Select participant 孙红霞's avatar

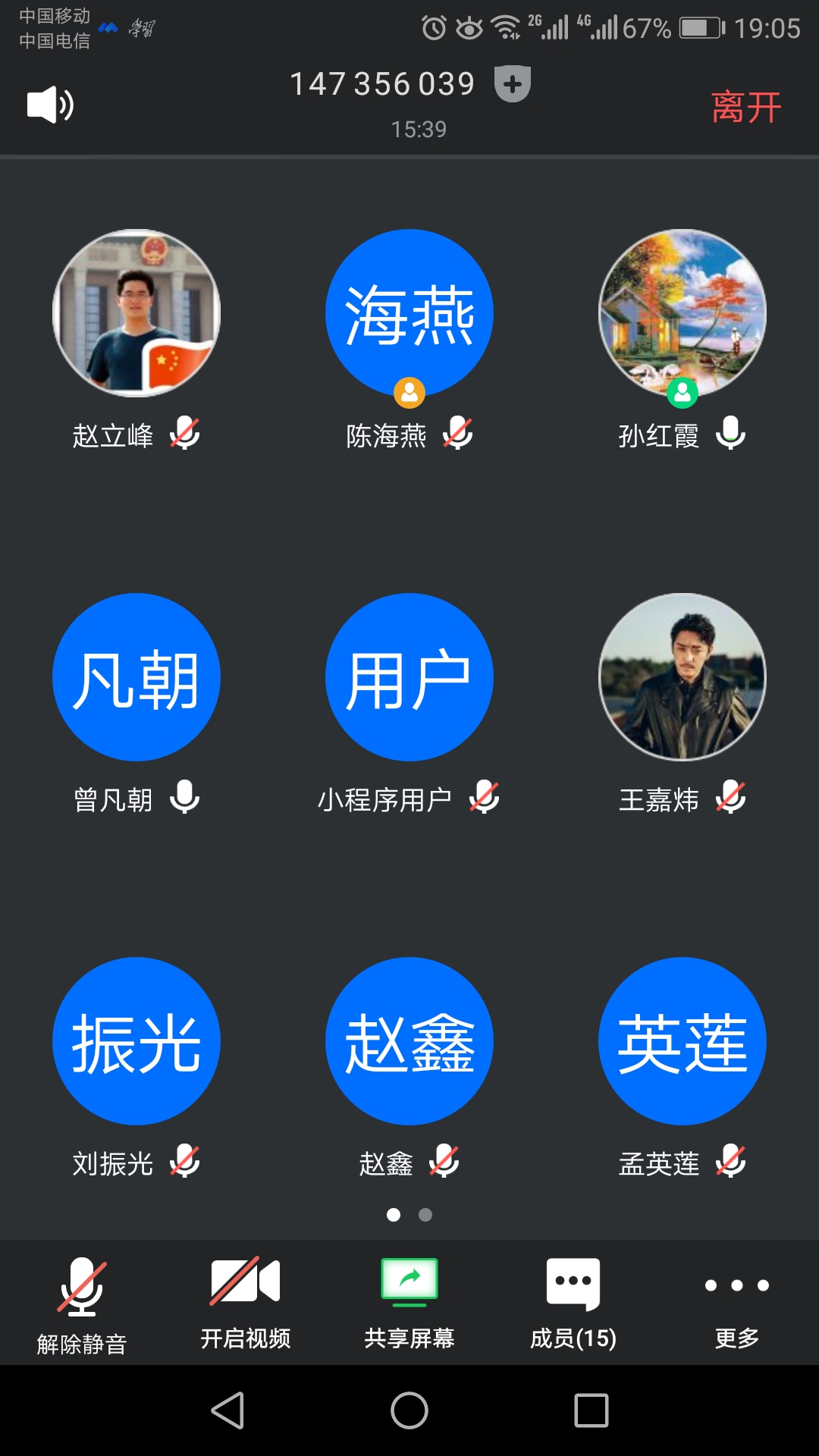click(x=682, y=313)
